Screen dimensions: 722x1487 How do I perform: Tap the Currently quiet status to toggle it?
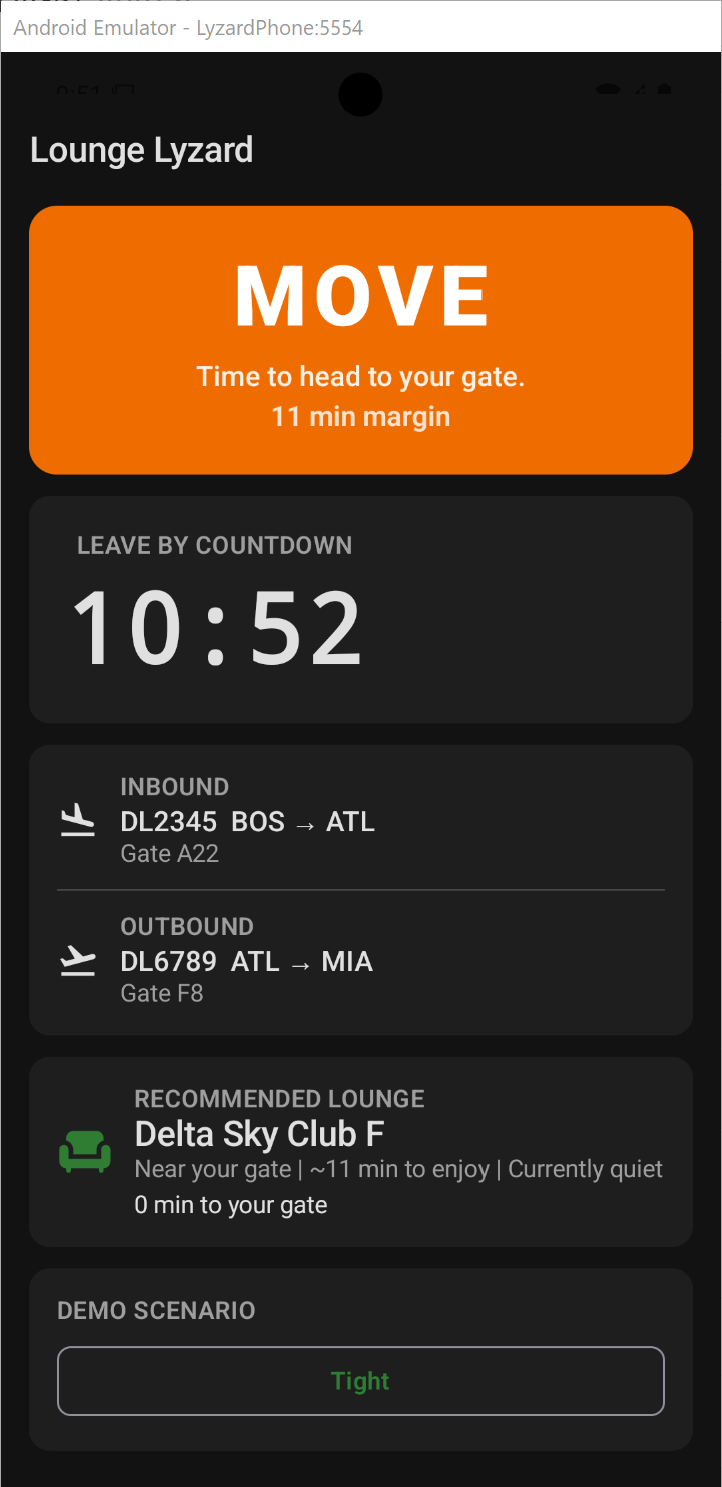tap(585, 1168)
